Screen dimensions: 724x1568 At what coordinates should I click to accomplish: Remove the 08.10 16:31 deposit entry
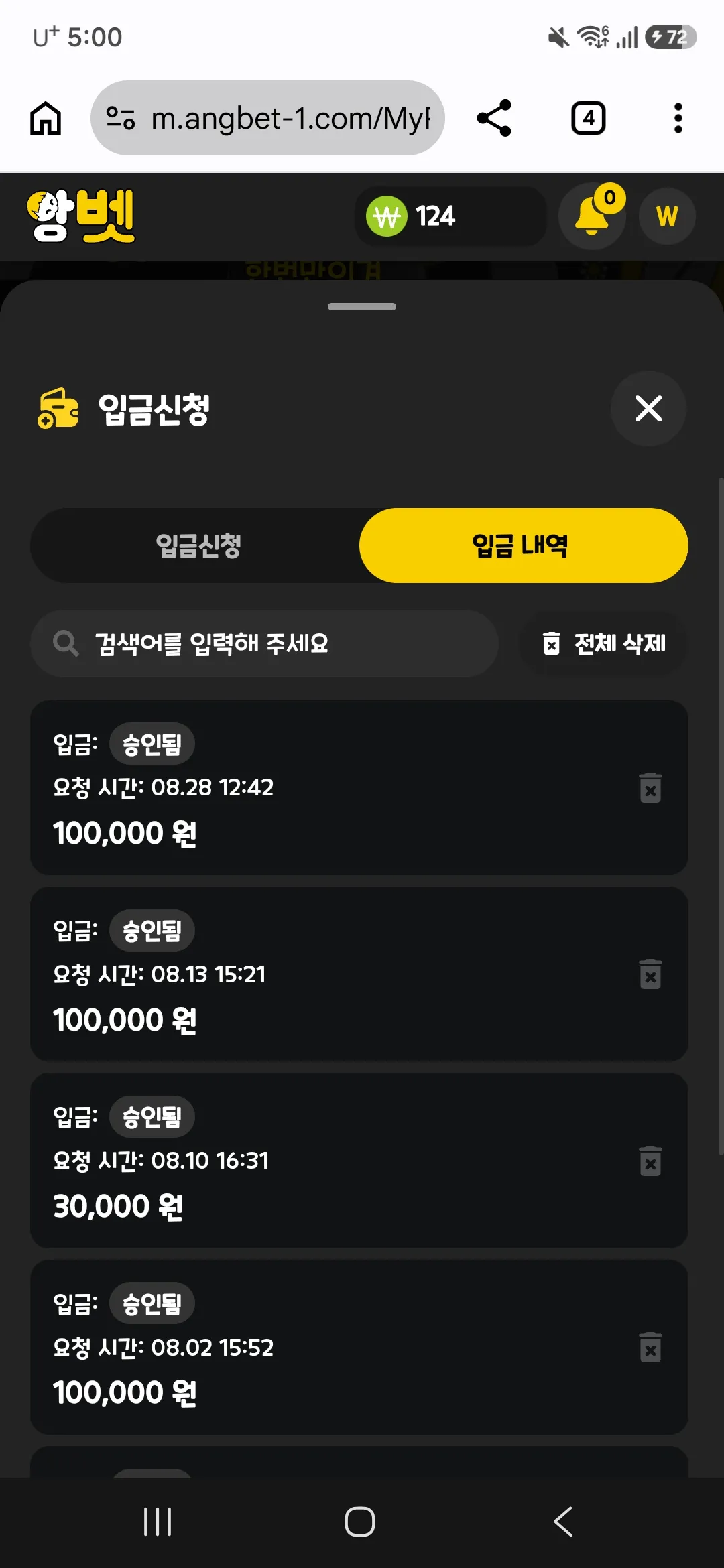coord(650,1161)
